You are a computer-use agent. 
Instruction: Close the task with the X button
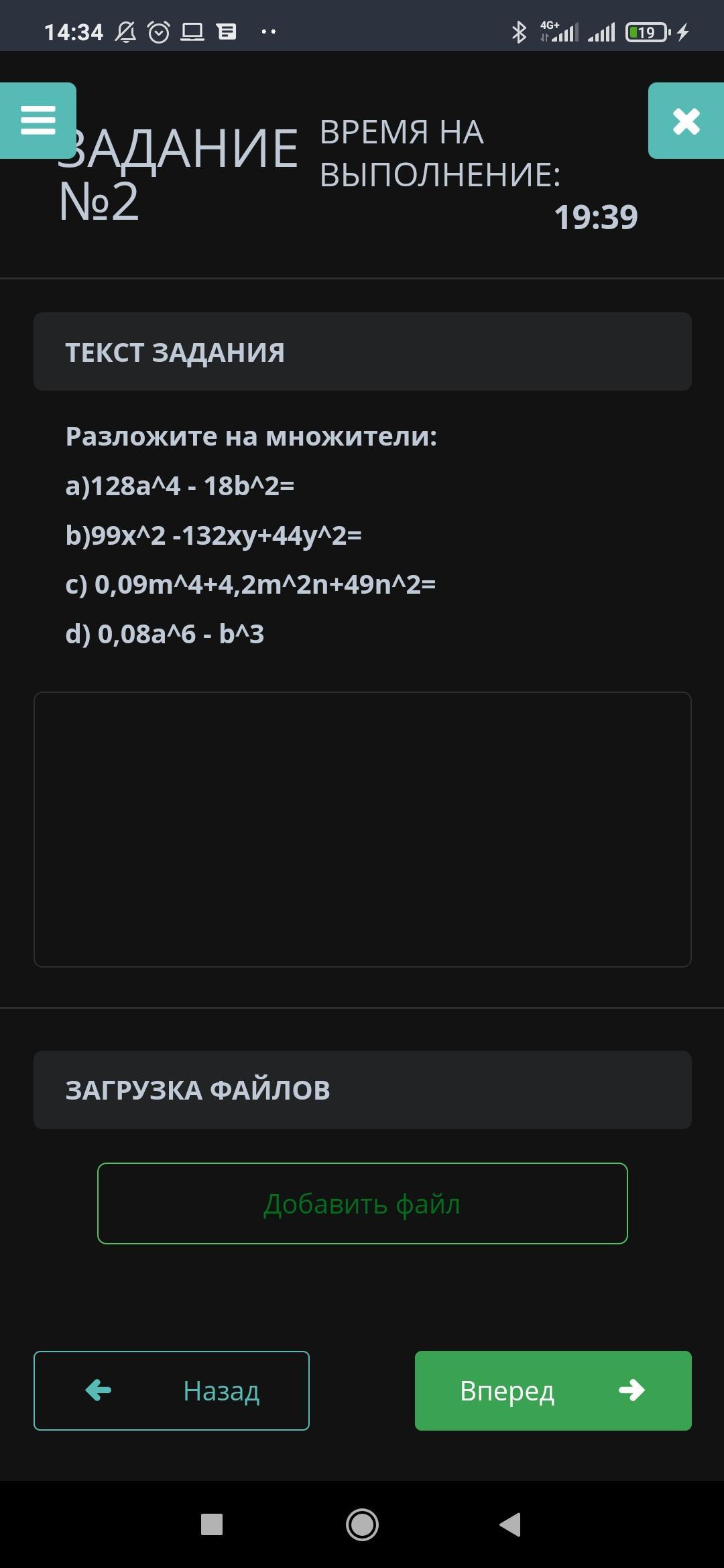686,121
